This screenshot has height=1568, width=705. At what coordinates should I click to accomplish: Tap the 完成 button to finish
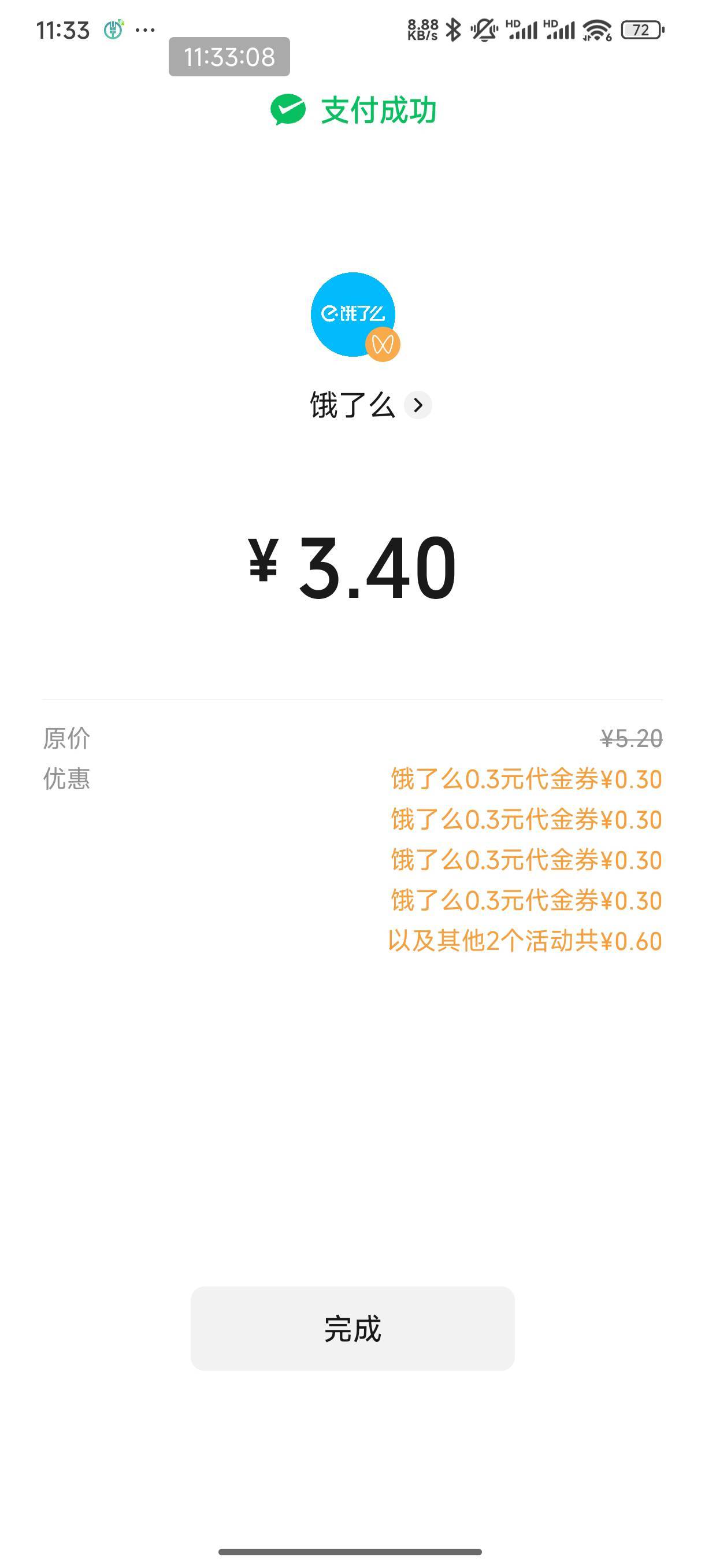pyautogui.click(x=352, y=1329)
